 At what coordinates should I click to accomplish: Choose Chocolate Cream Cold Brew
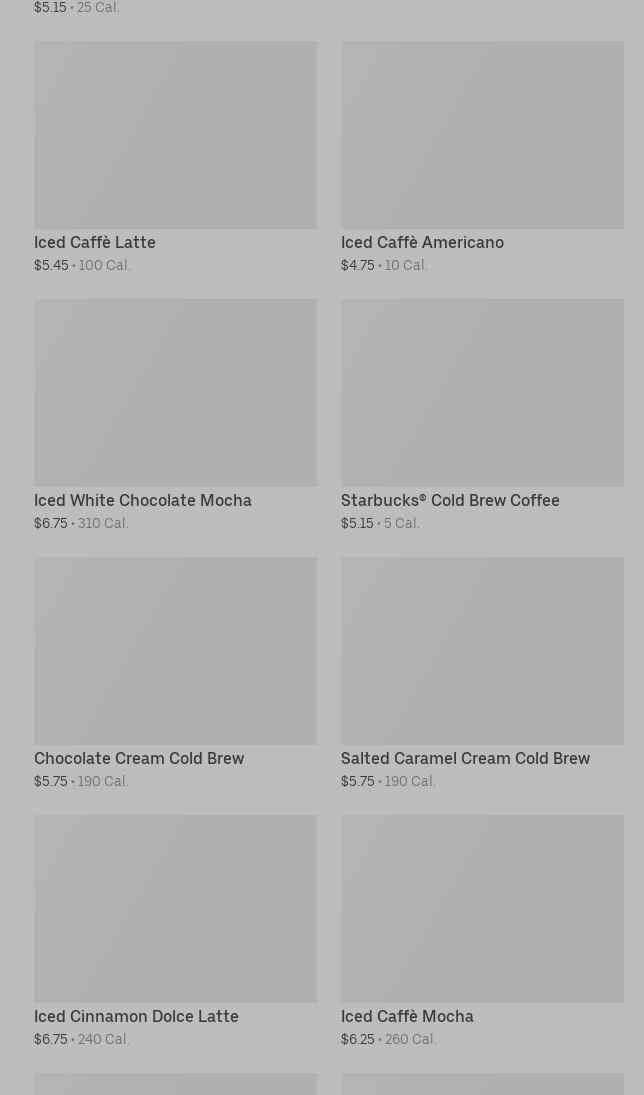tap(175, 673)
